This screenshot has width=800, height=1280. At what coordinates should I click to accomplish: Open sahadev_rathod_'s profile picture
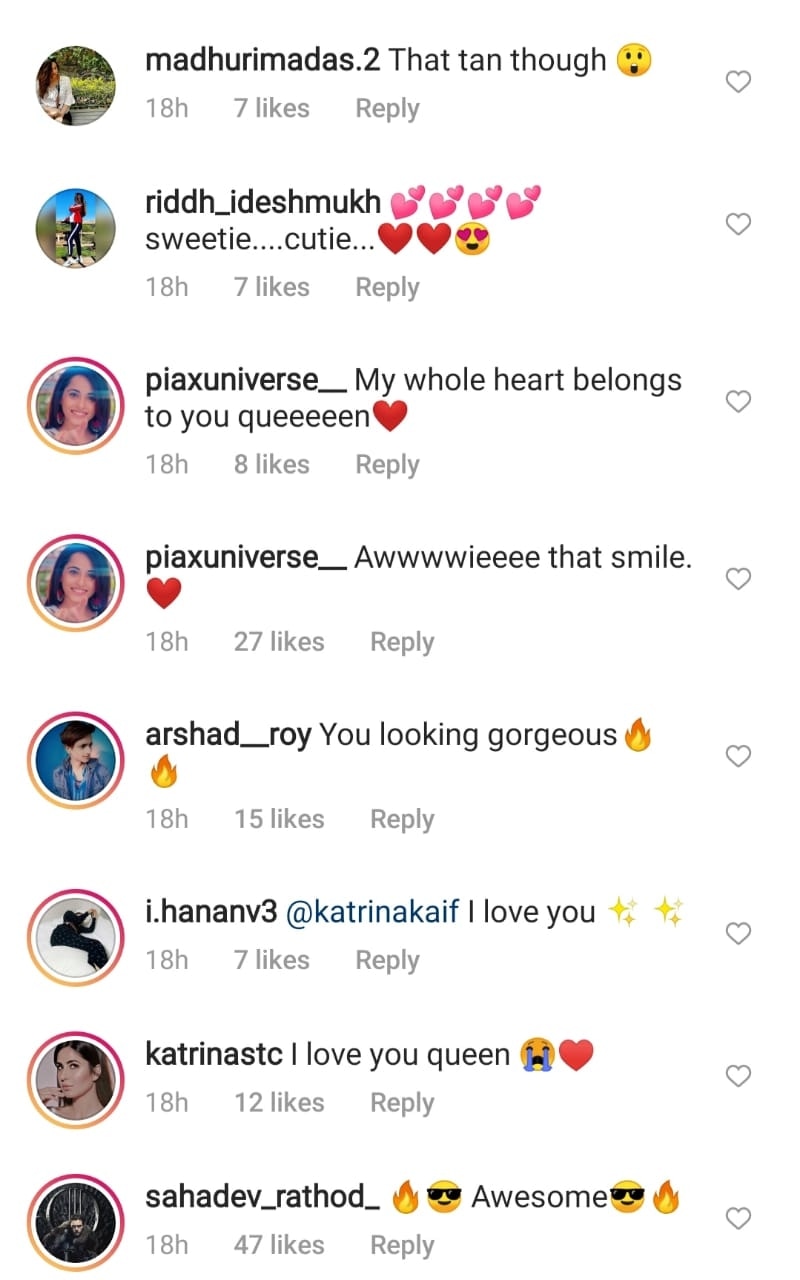tap(75, 1220)
